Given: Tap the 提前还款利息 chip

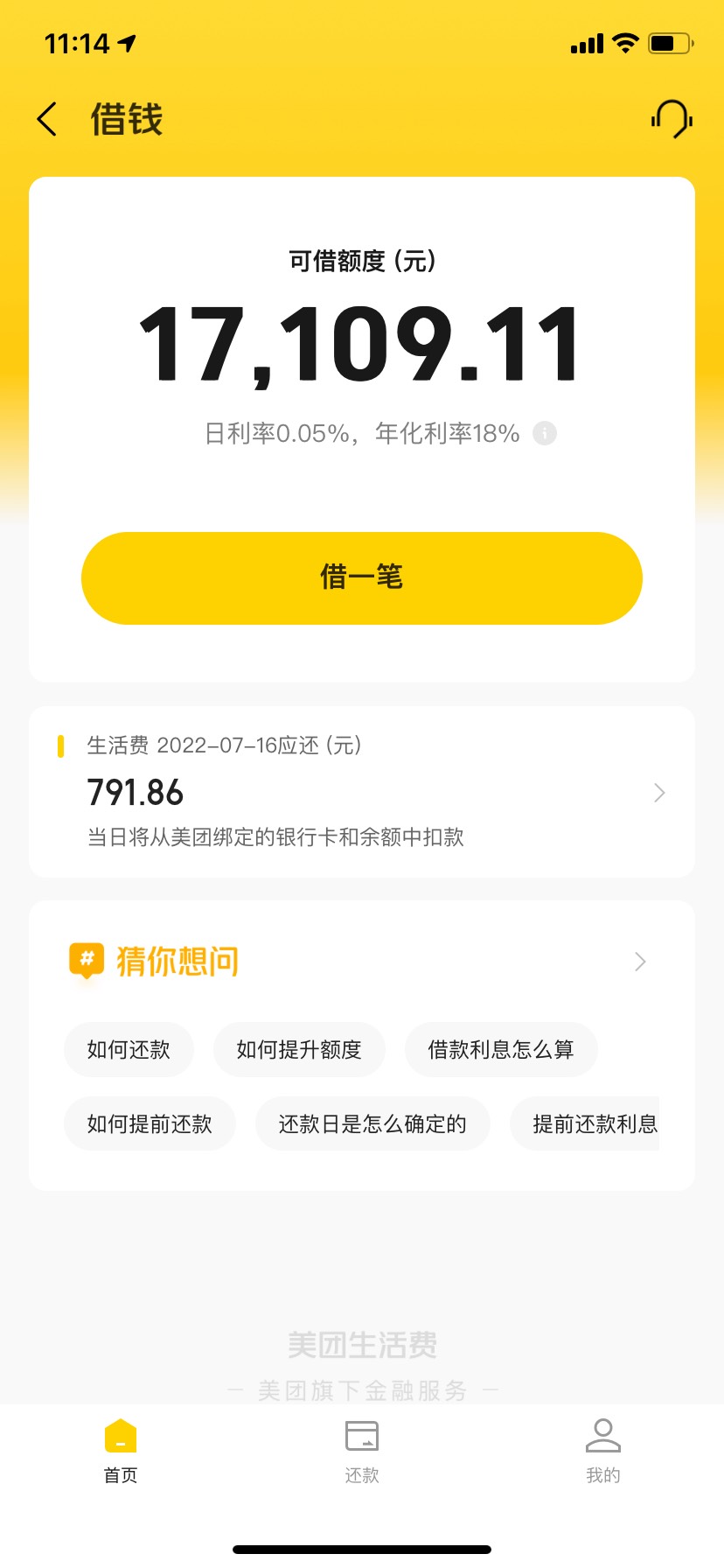Looking at the screenshot, I should (585, 1123).
